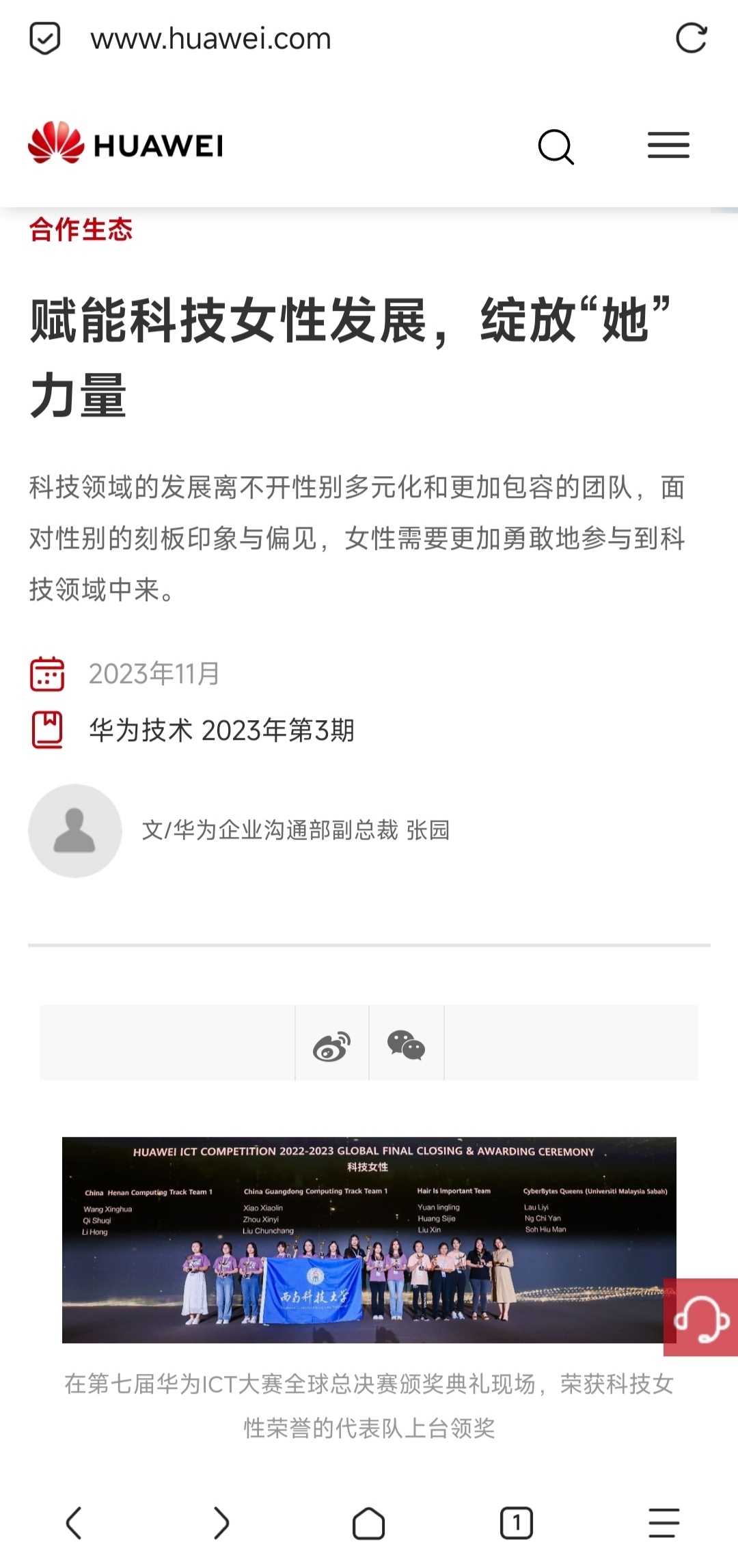The width and height of the screenshot is (738, 1568).
Task: Go back to the previous page
Action: point(74,1523)
